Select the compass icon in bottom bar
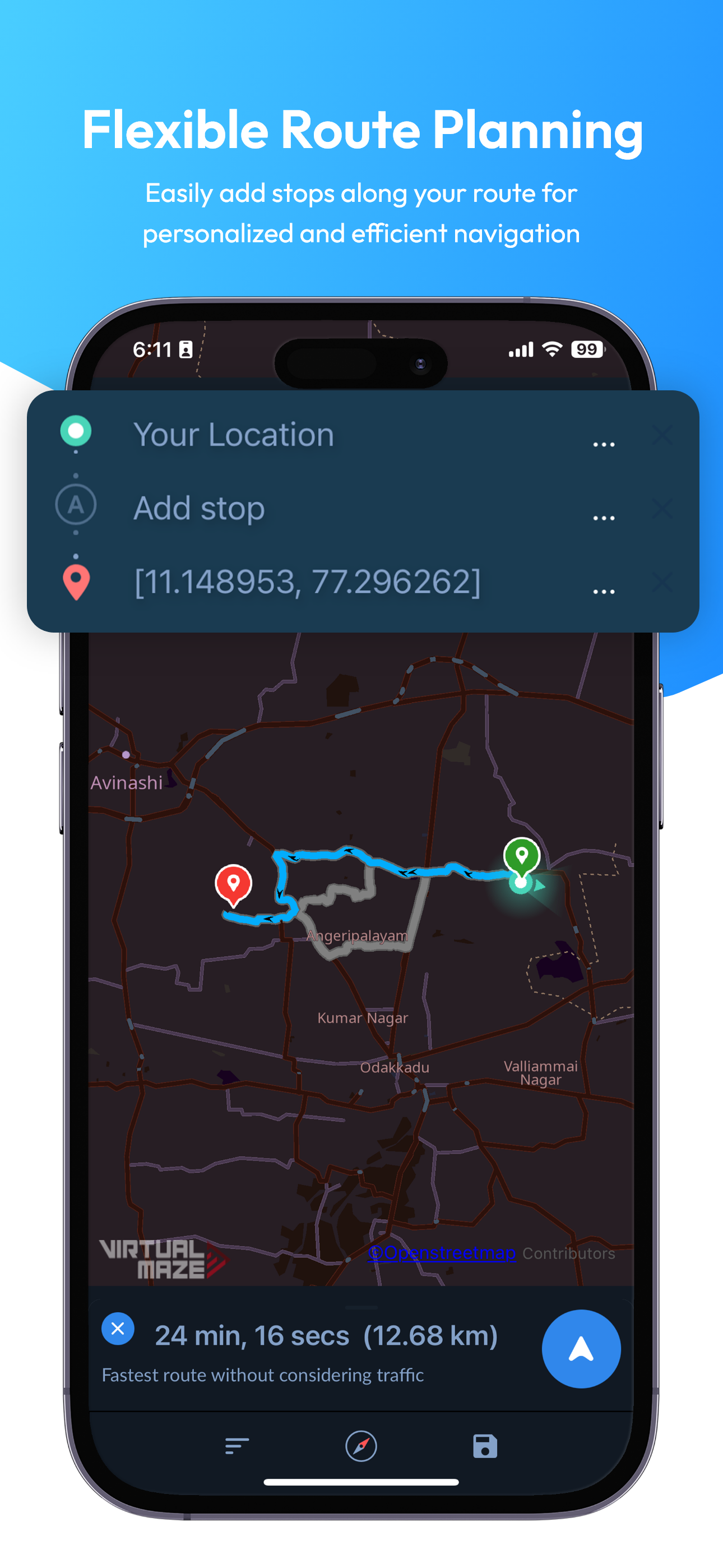 361,1447
